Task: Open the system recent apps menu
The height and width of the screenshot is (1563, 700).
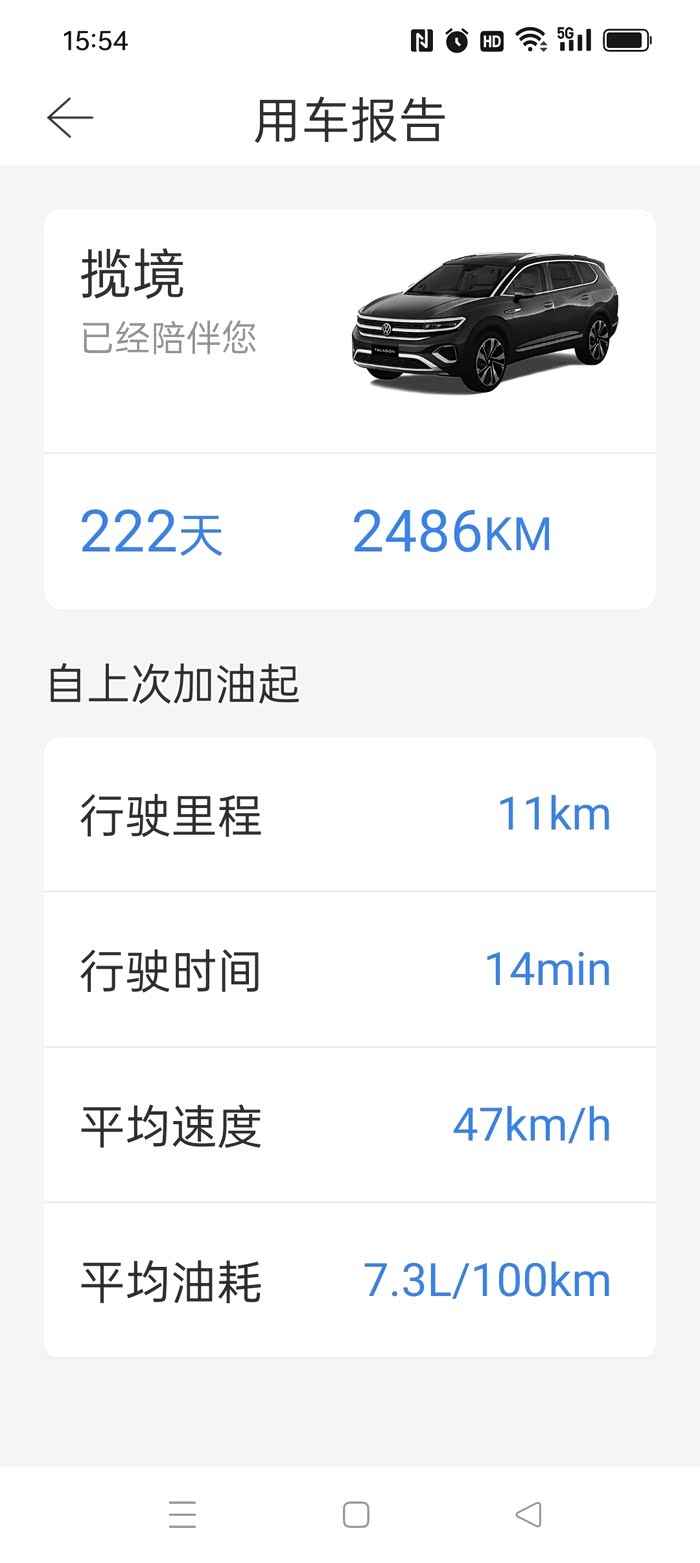Action: point(182,1515)
